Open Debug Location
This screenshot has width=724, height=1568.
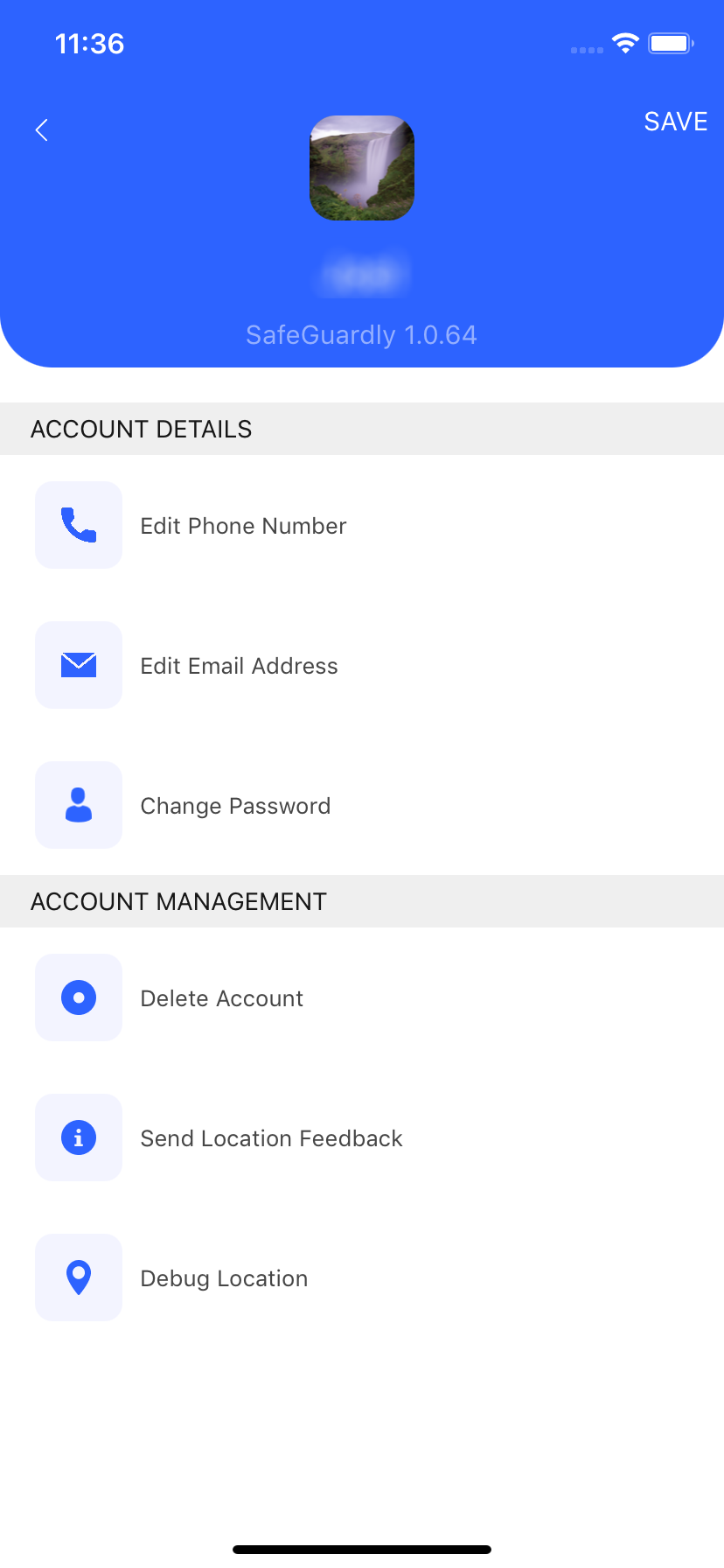pos(362,1277)
